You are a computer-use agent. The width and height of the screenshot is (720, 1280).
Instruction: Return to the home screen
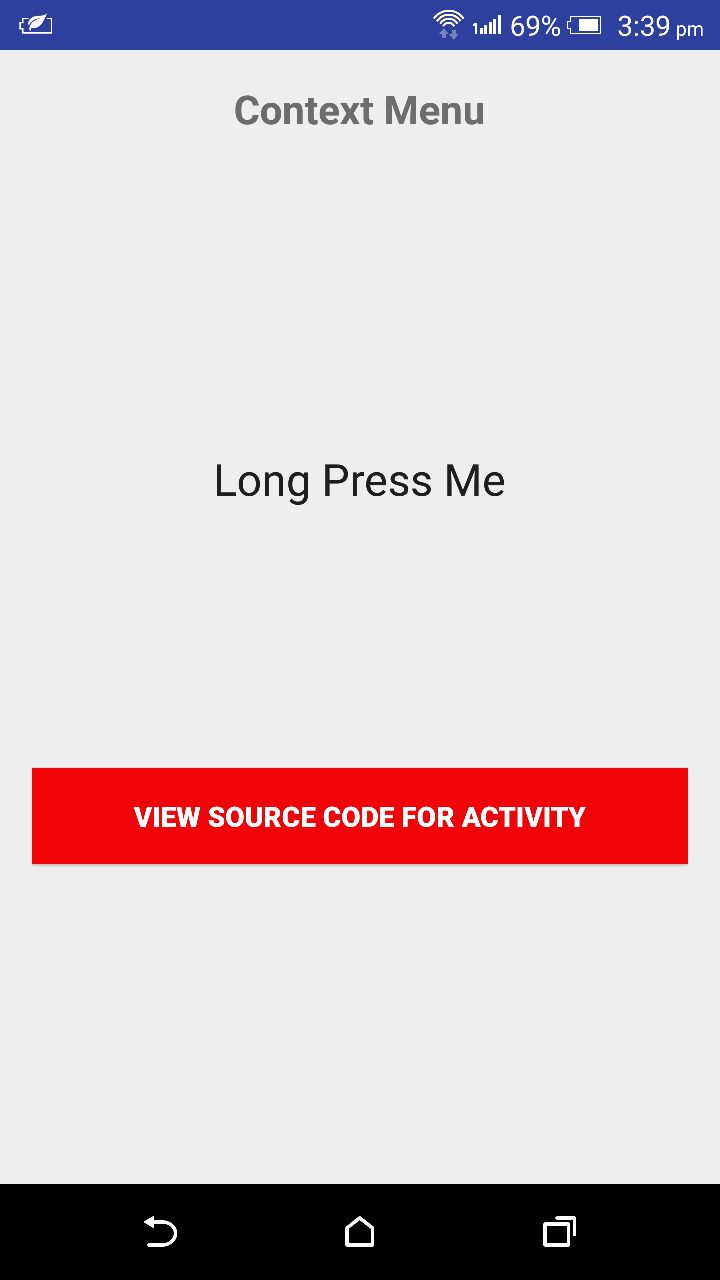pyautogui.click(x=360, y=1232)
